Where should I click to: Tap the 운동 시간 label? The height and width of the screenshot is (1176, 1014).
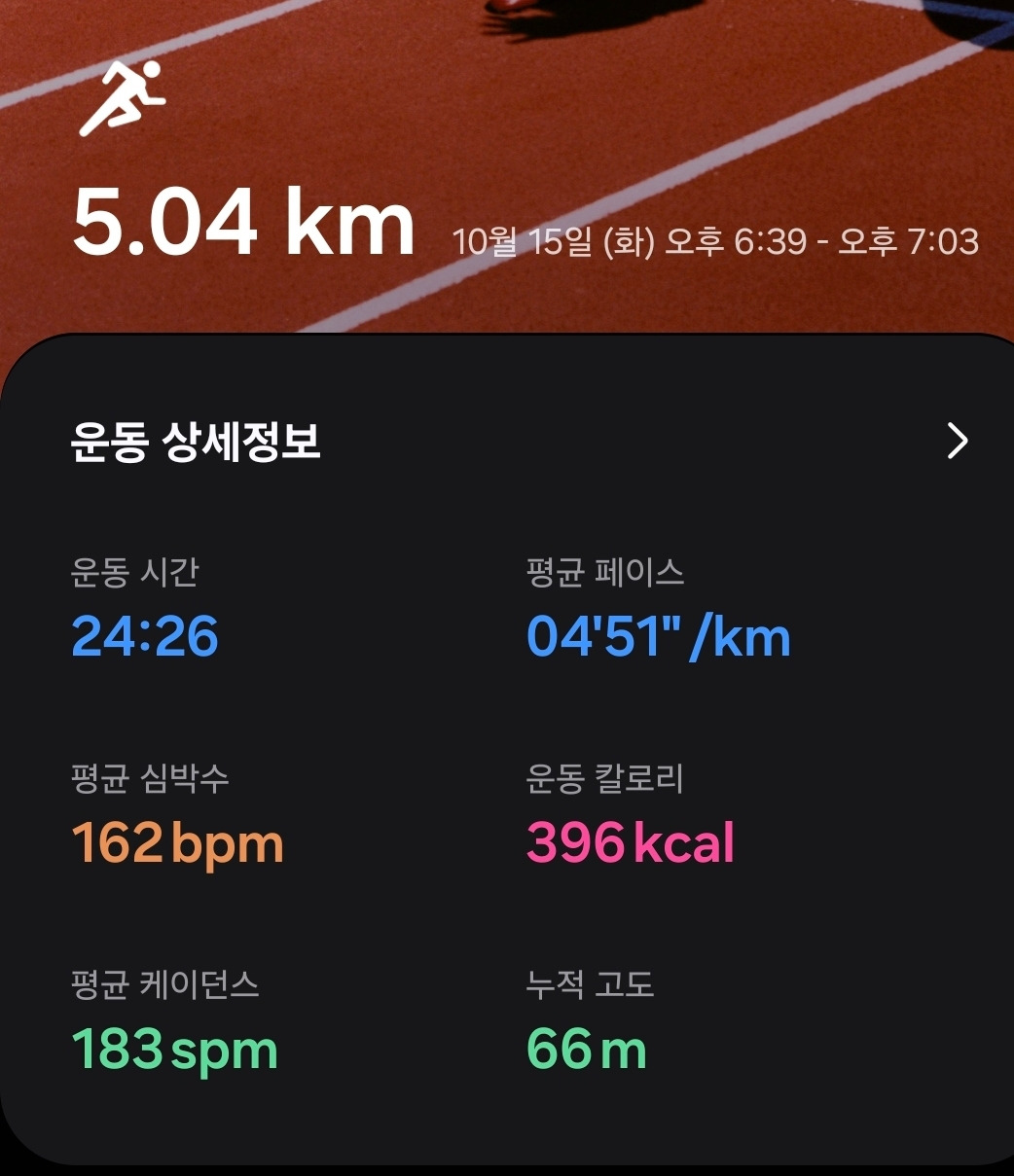point(135,573)
